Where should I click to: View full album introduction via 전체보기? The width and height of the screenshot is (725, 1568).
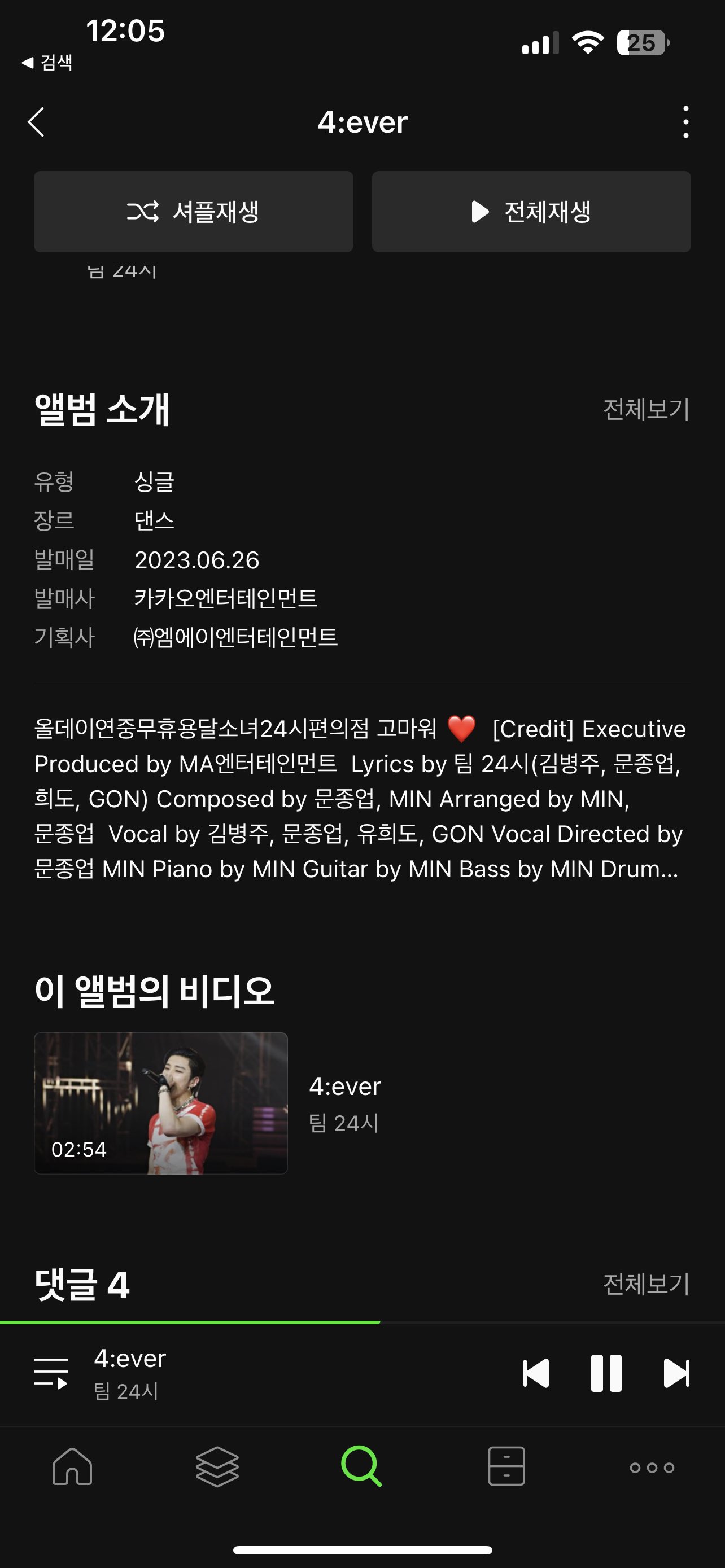pyautogui.click(x=645, y=409)
